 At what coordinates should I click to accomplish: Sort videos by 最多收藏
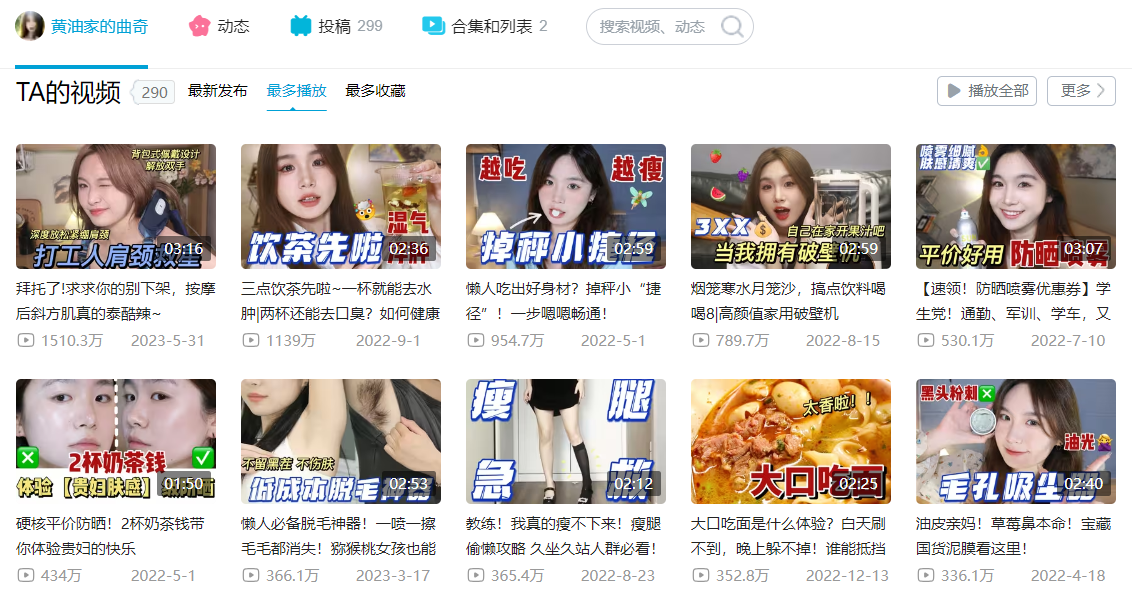tap(375, 91)
